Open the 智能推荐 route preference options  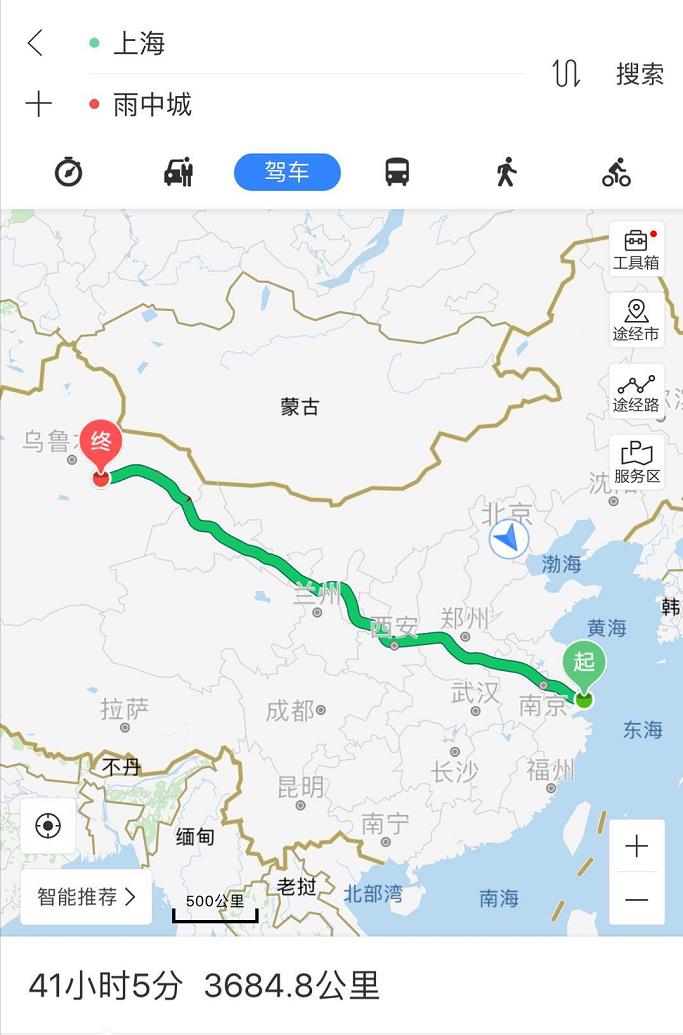click(x=86, y=896)
